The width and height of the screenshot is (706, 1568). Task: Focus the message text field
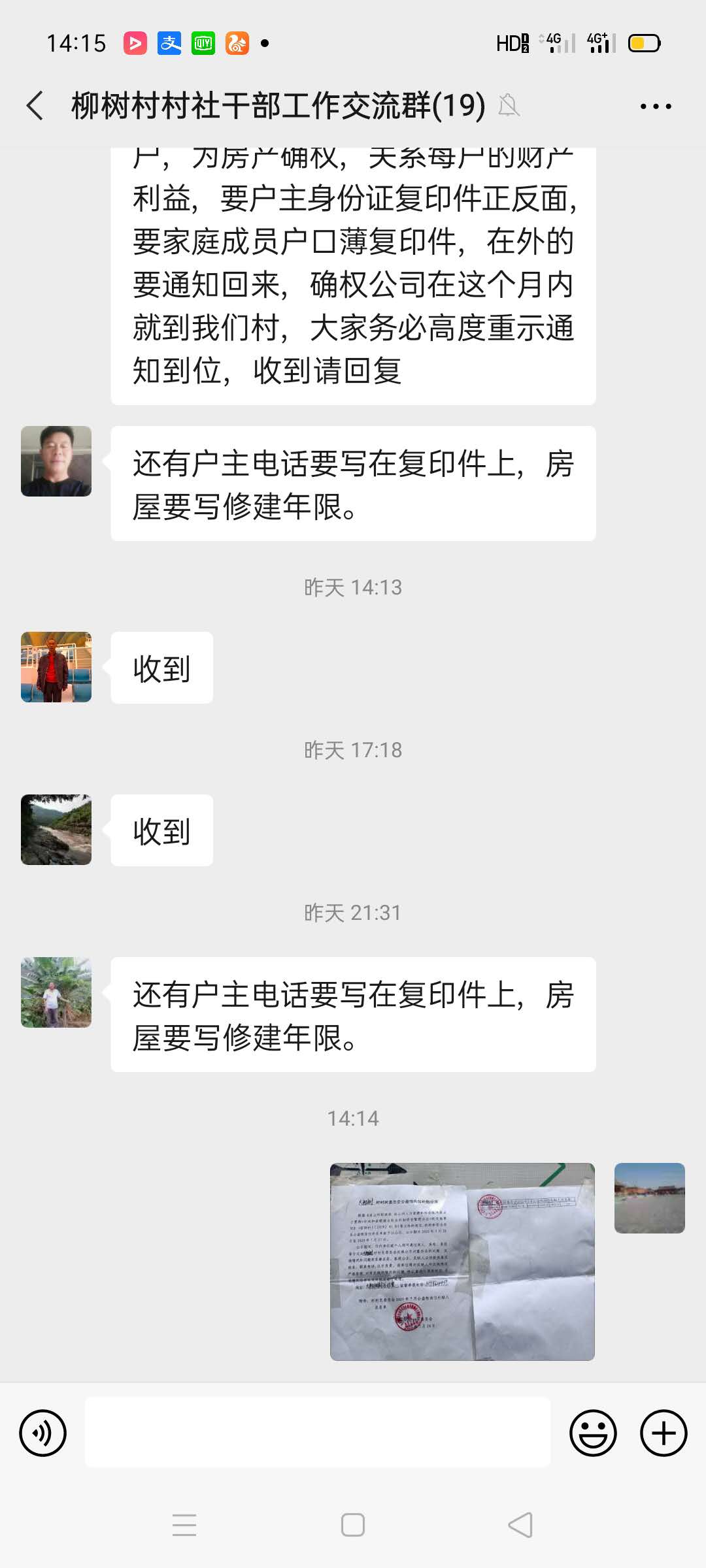[318, 1433]
